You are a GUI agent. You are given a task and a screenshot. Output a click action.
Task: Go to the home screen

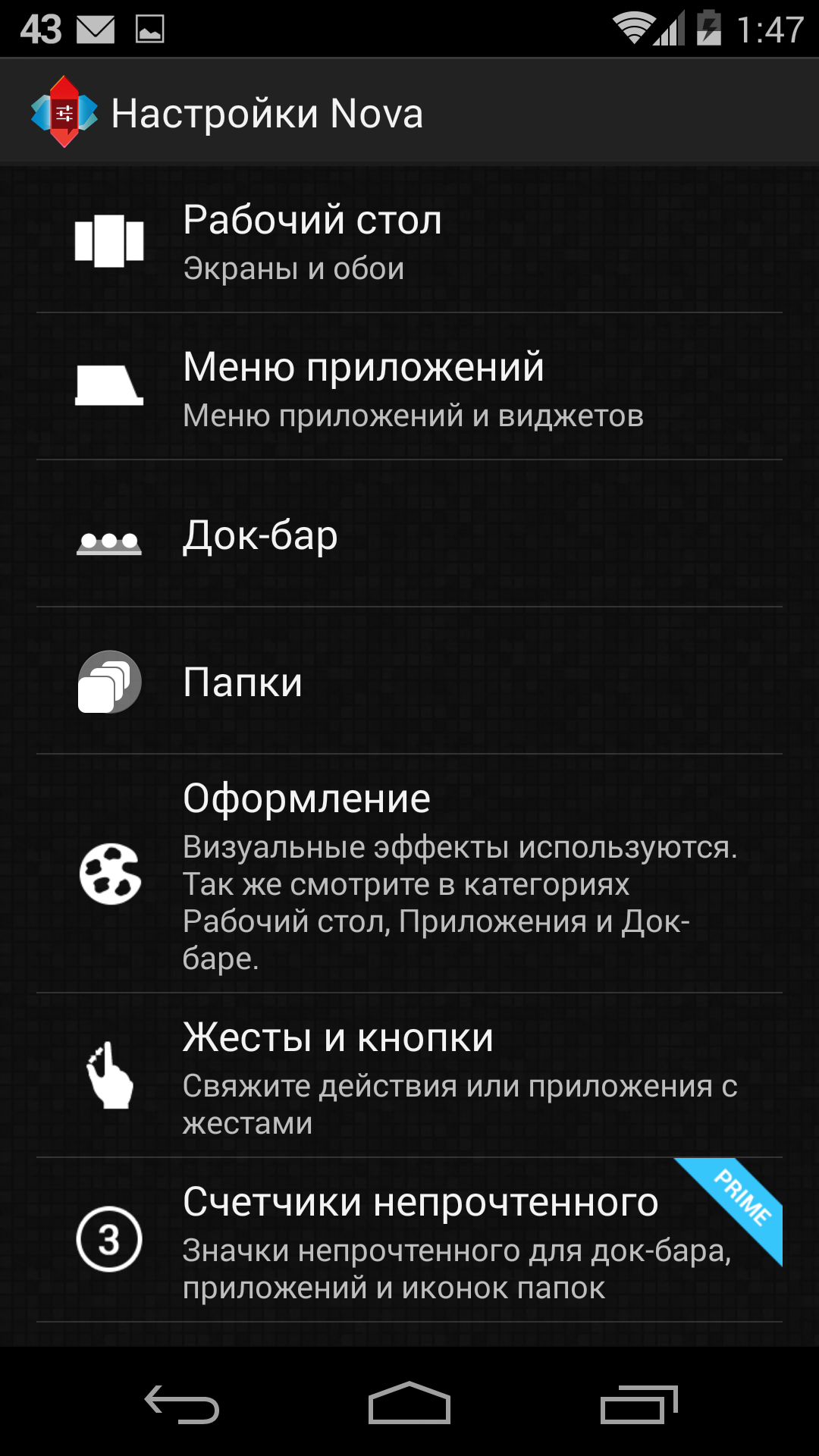click(x=409, y=1403)
